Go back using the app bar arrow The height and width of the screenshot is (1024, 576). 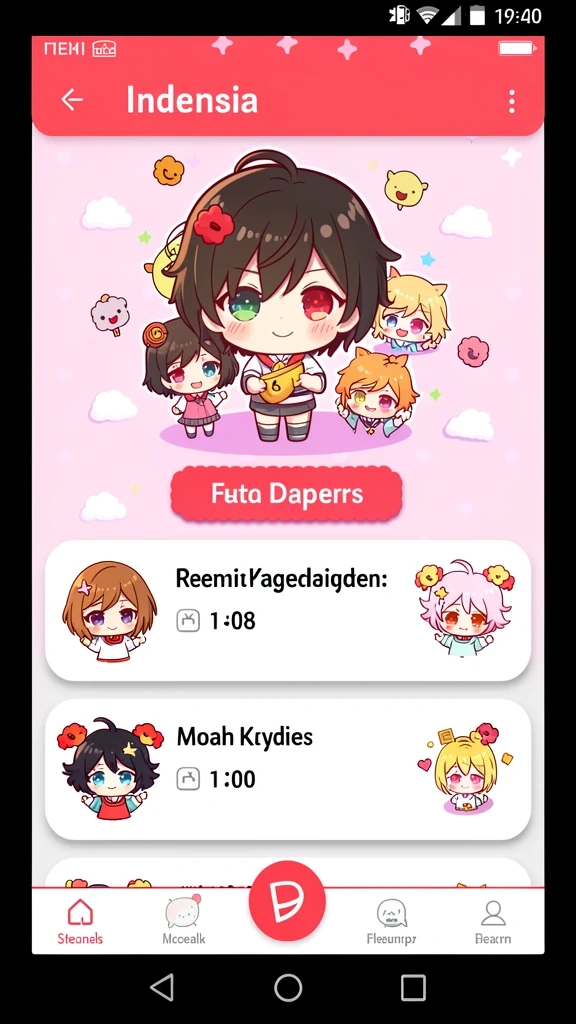coord(72,100)
